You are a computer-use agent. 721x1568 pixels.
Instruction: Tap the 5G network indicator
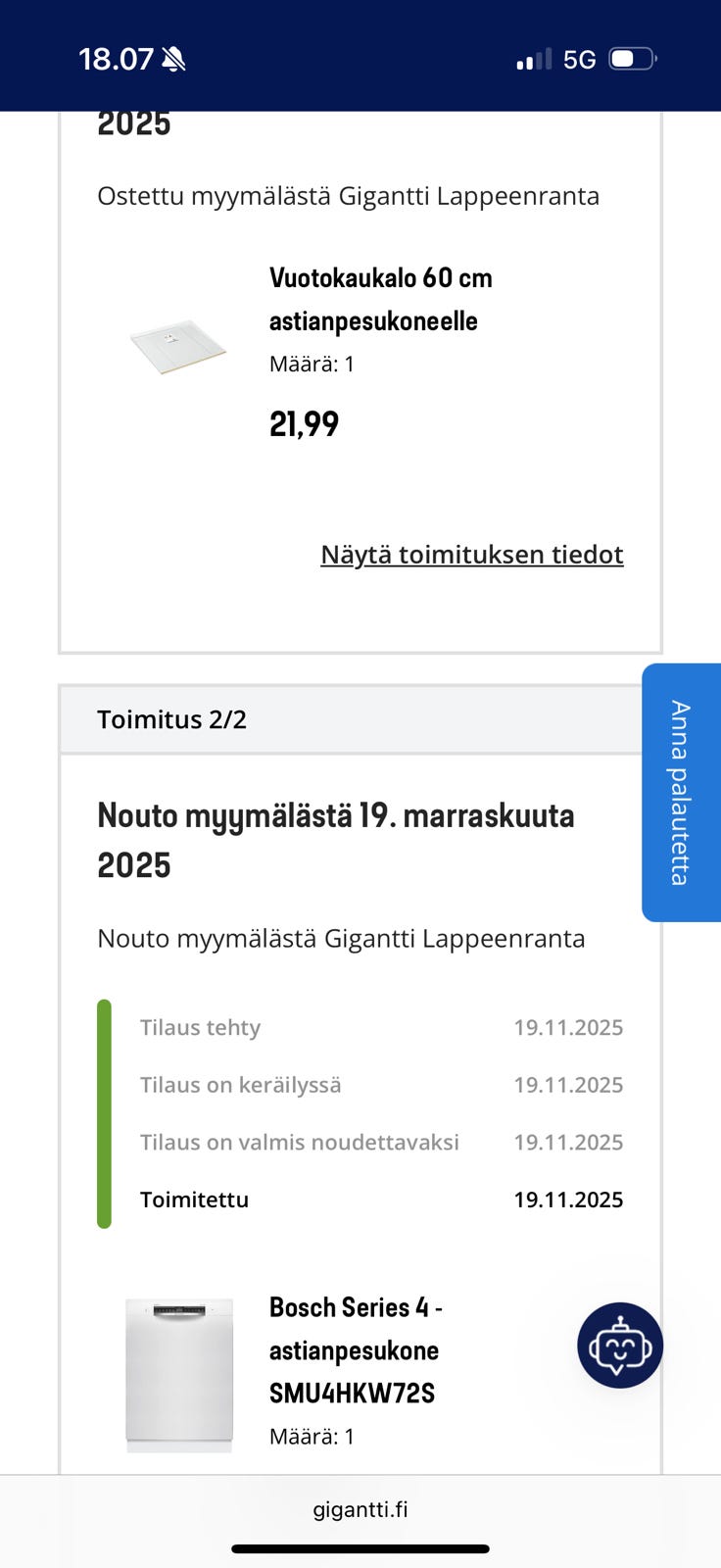click(580, 59)
